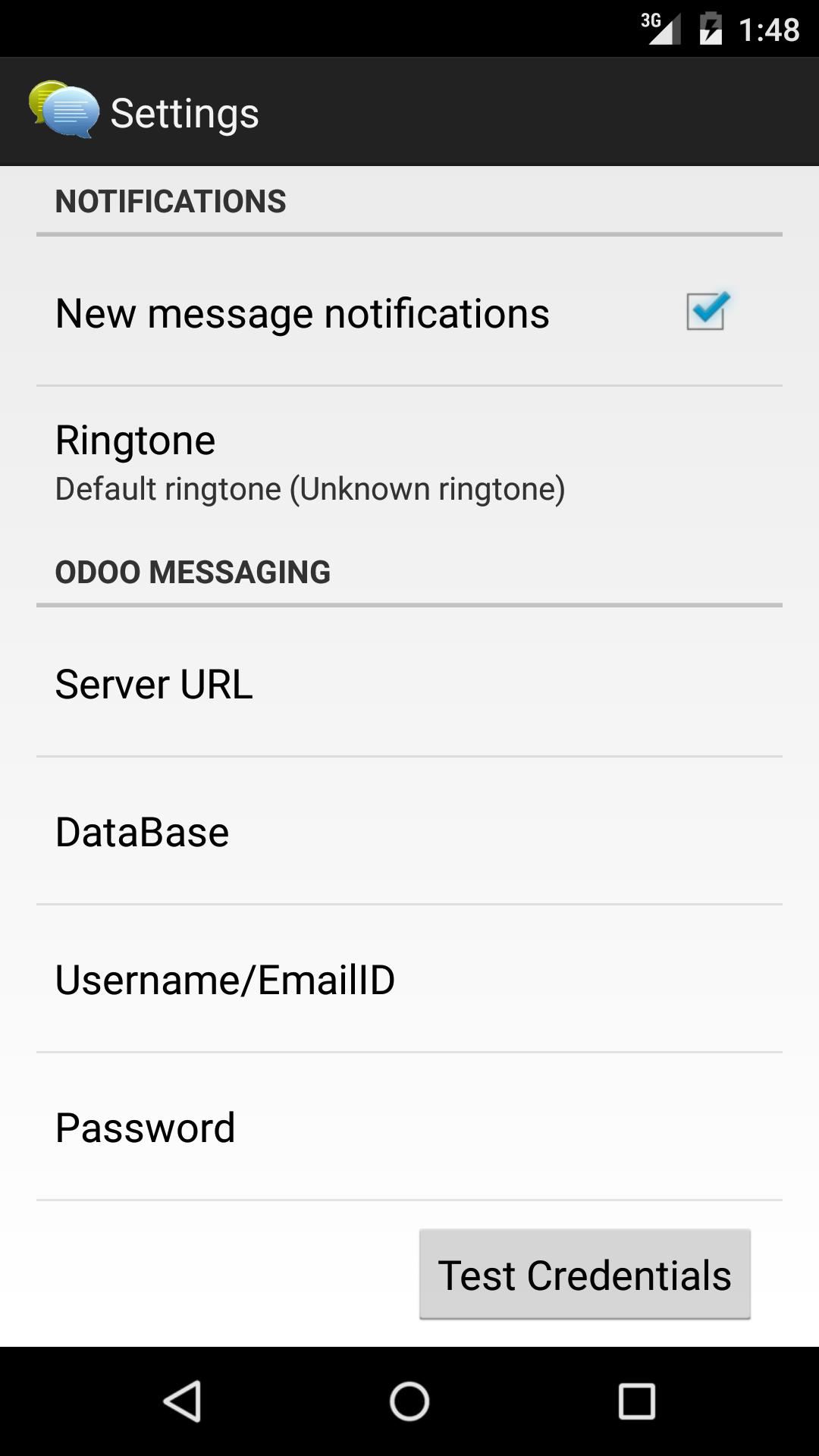The image size is (819, 1456).
Task: Open the Password setting
Action: click(x=409, y=1128)
